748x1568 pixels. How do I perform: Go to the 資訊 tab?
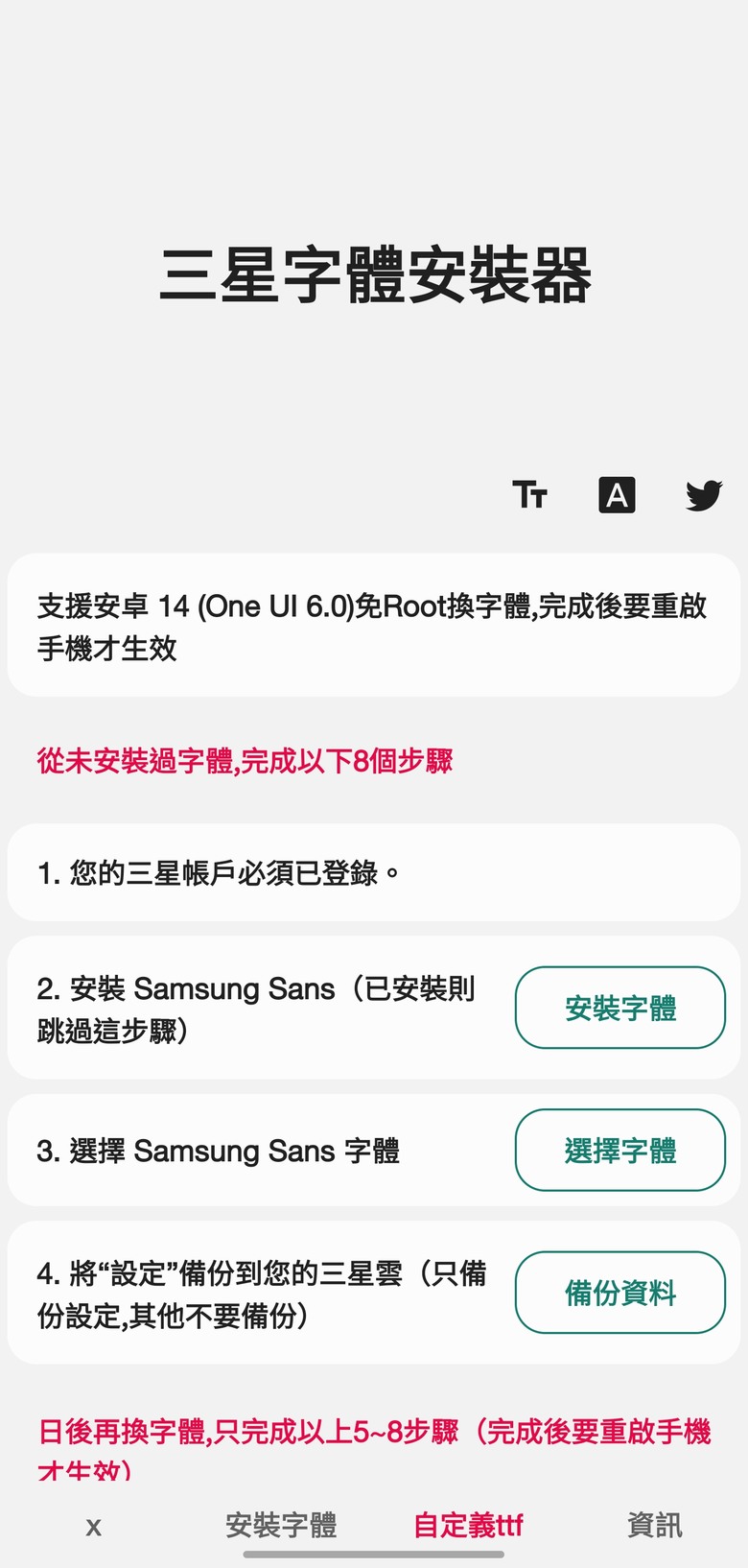click(x=655, y=1525)
